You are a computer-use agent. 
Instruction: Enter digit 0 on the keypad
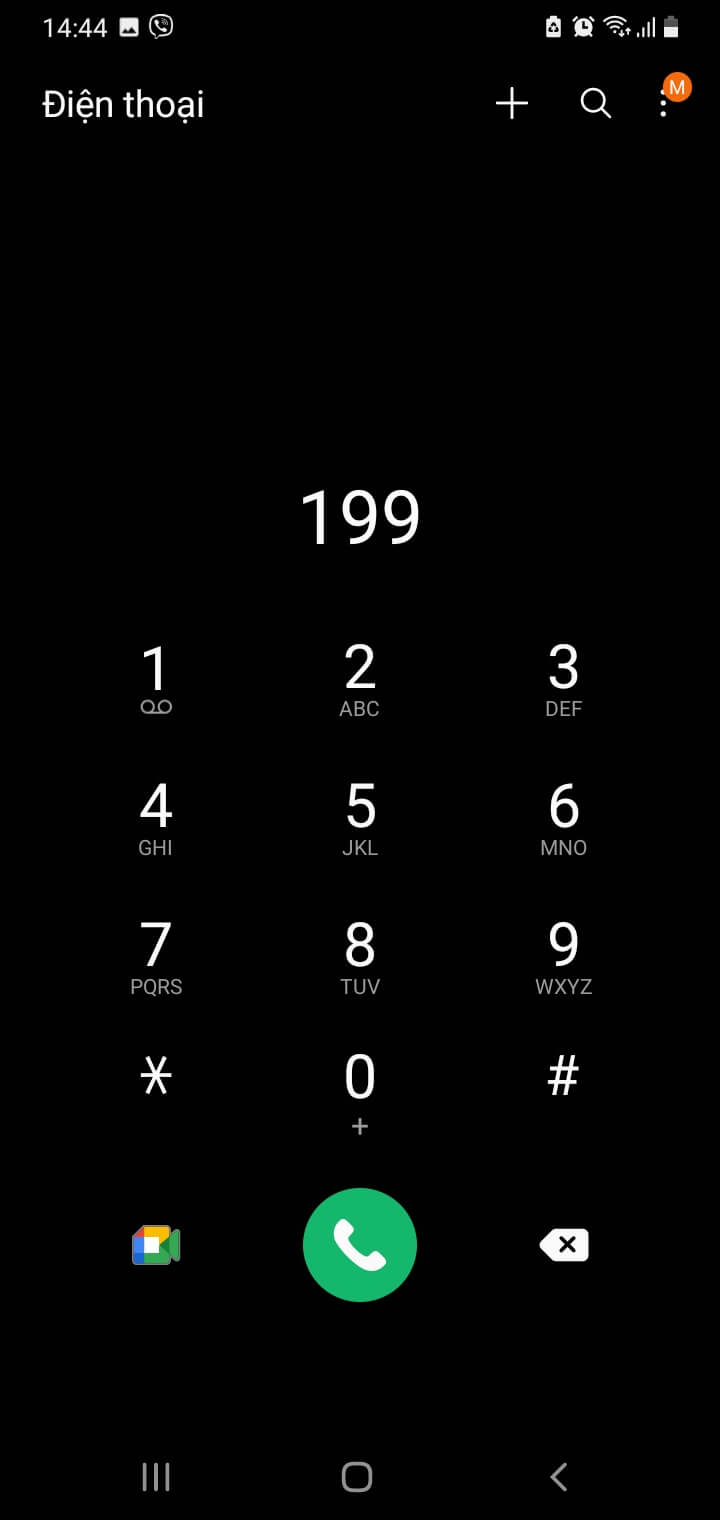[360, 1090]
